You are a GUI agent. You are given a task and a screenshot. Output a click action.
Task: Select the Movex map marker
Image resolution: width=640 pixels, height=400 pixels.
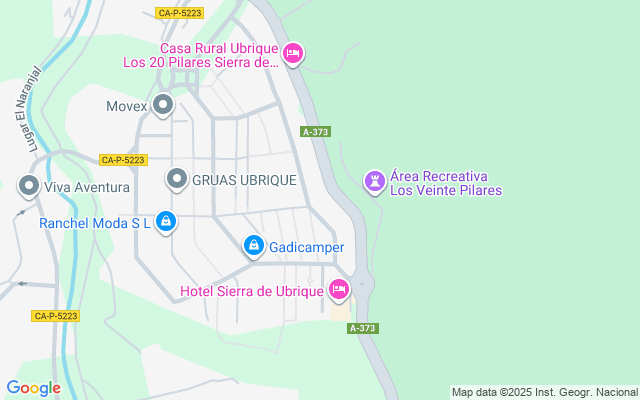click(x=163, y=105)
